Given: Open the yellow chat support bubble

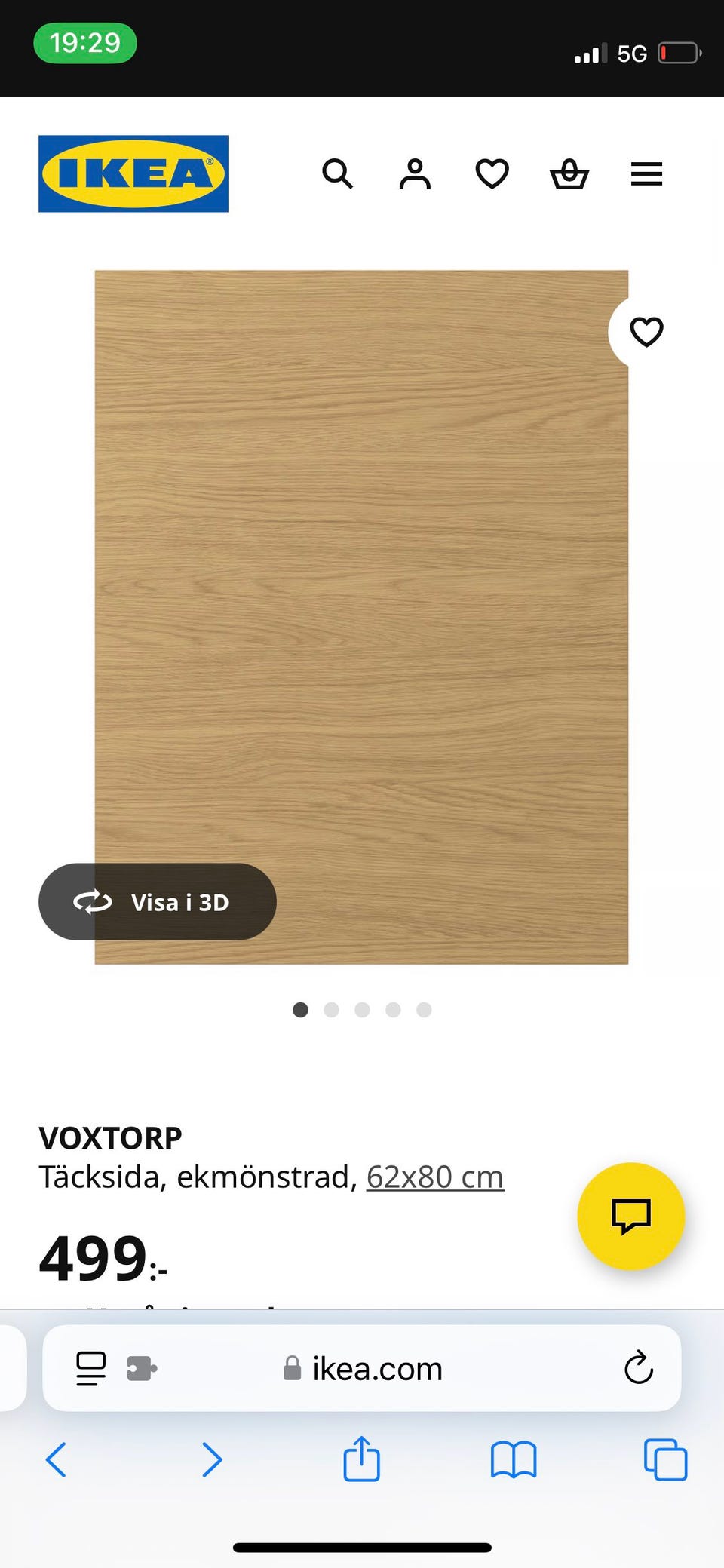Looking at the screenshot, I should pos(631,1216).
